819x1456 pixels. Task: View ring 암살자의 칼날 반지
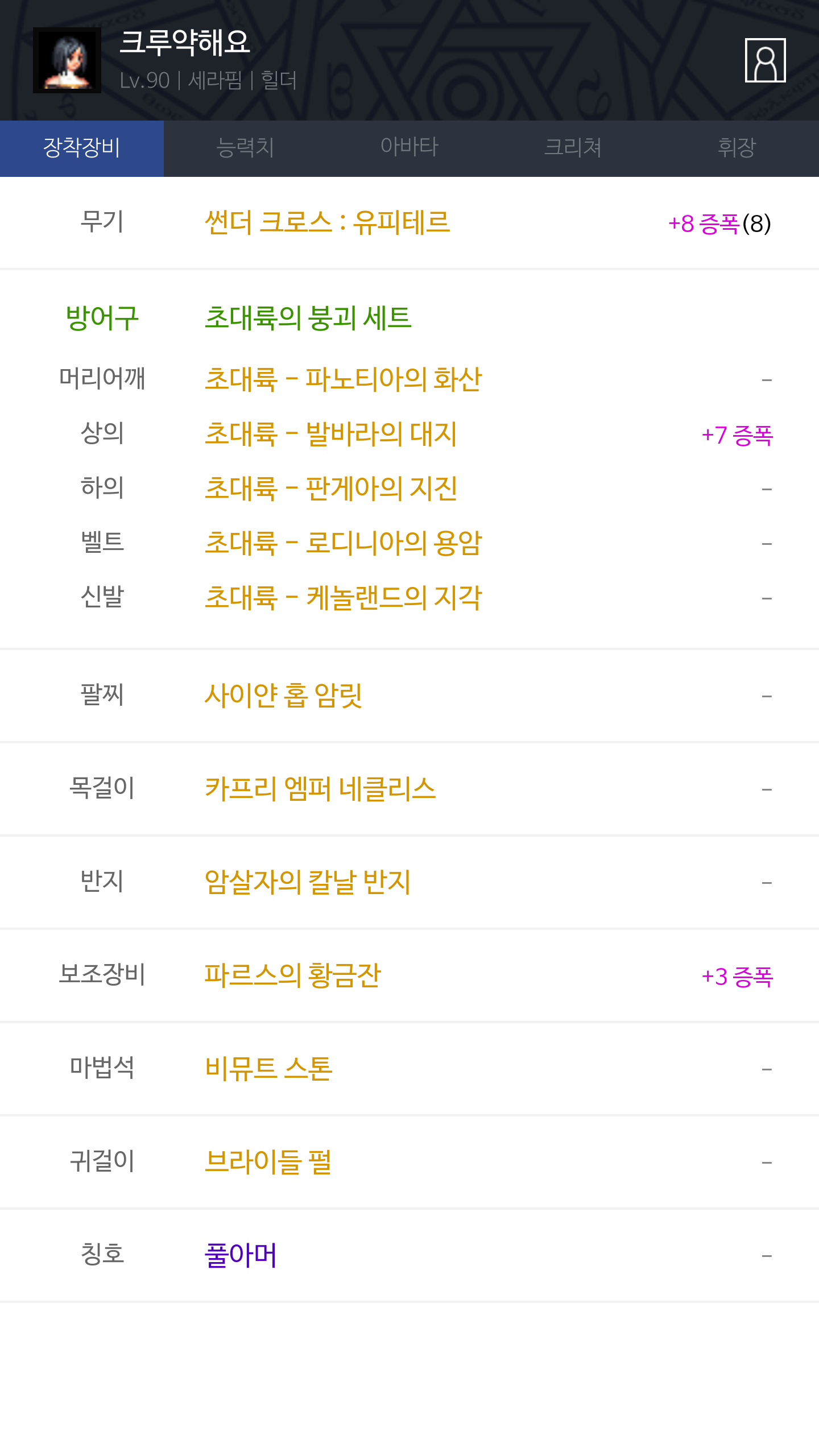pyautogui.click(x=308, y=882)
